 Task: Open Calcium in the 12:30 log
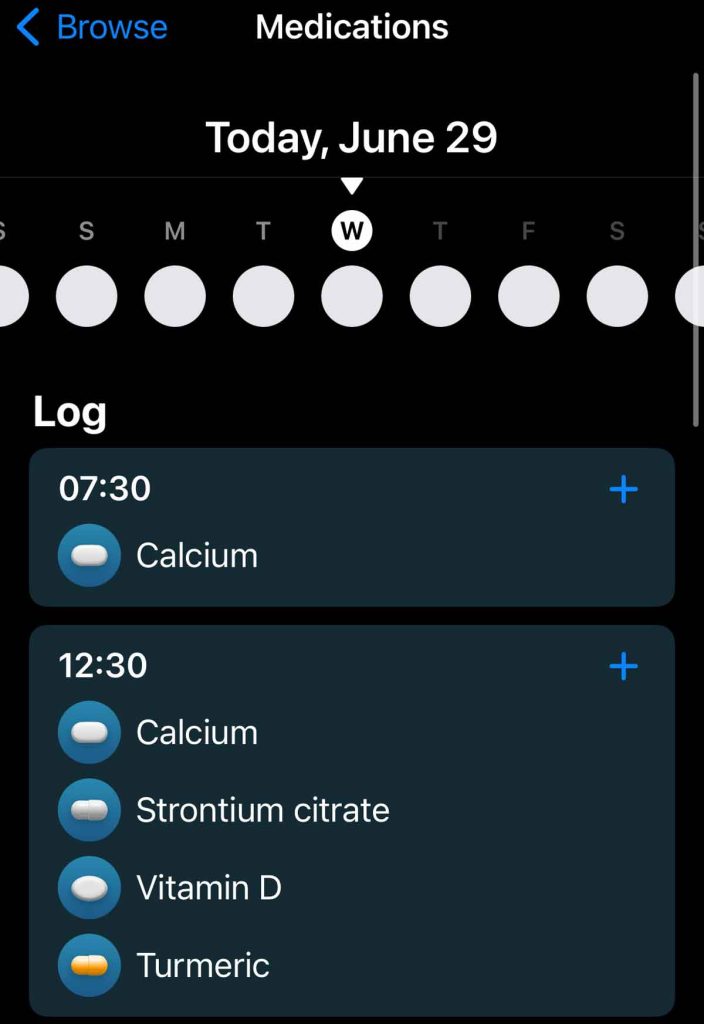(x=197, y=732)
